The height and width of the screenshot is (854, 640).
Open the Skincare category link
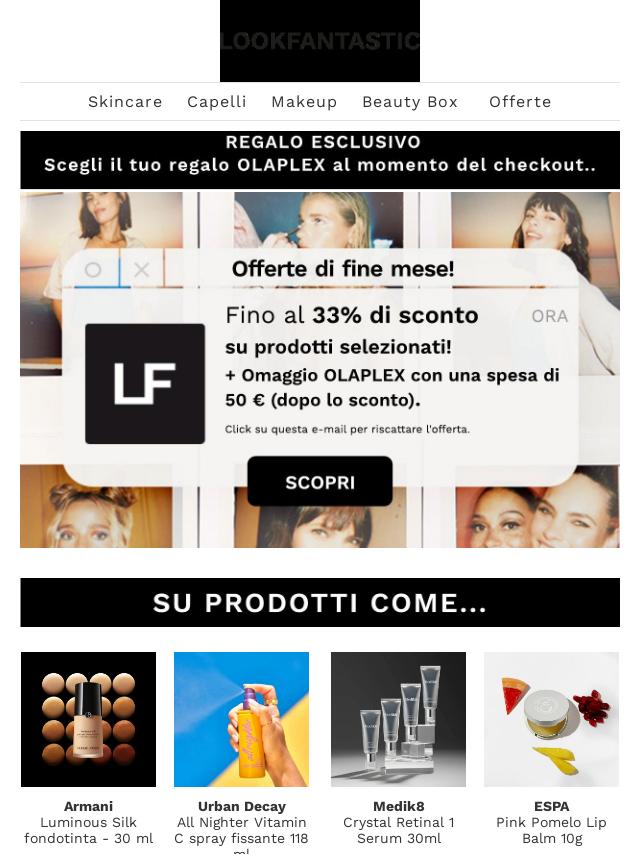pos(125,102)
